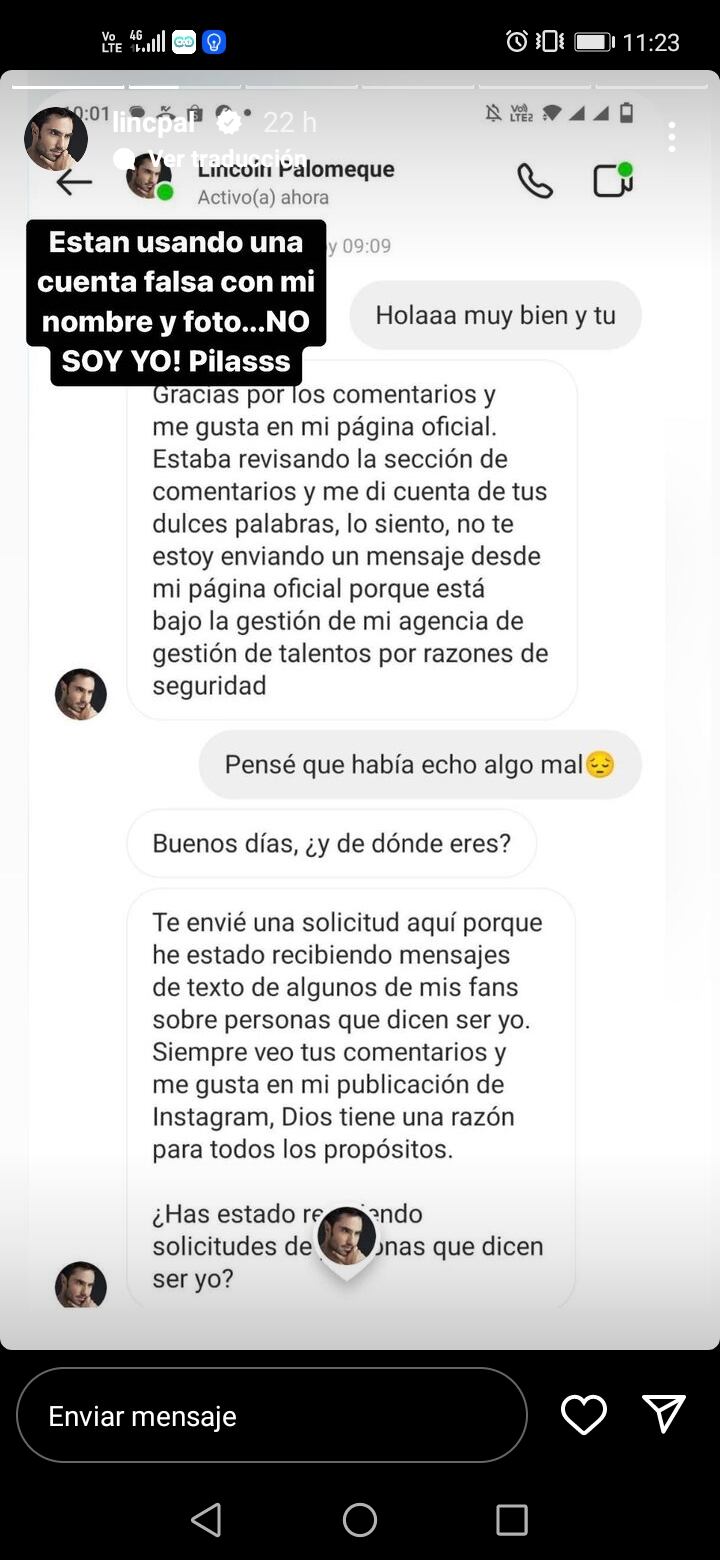Tap the verified badge next to lincpal

(x=230, y=122)
